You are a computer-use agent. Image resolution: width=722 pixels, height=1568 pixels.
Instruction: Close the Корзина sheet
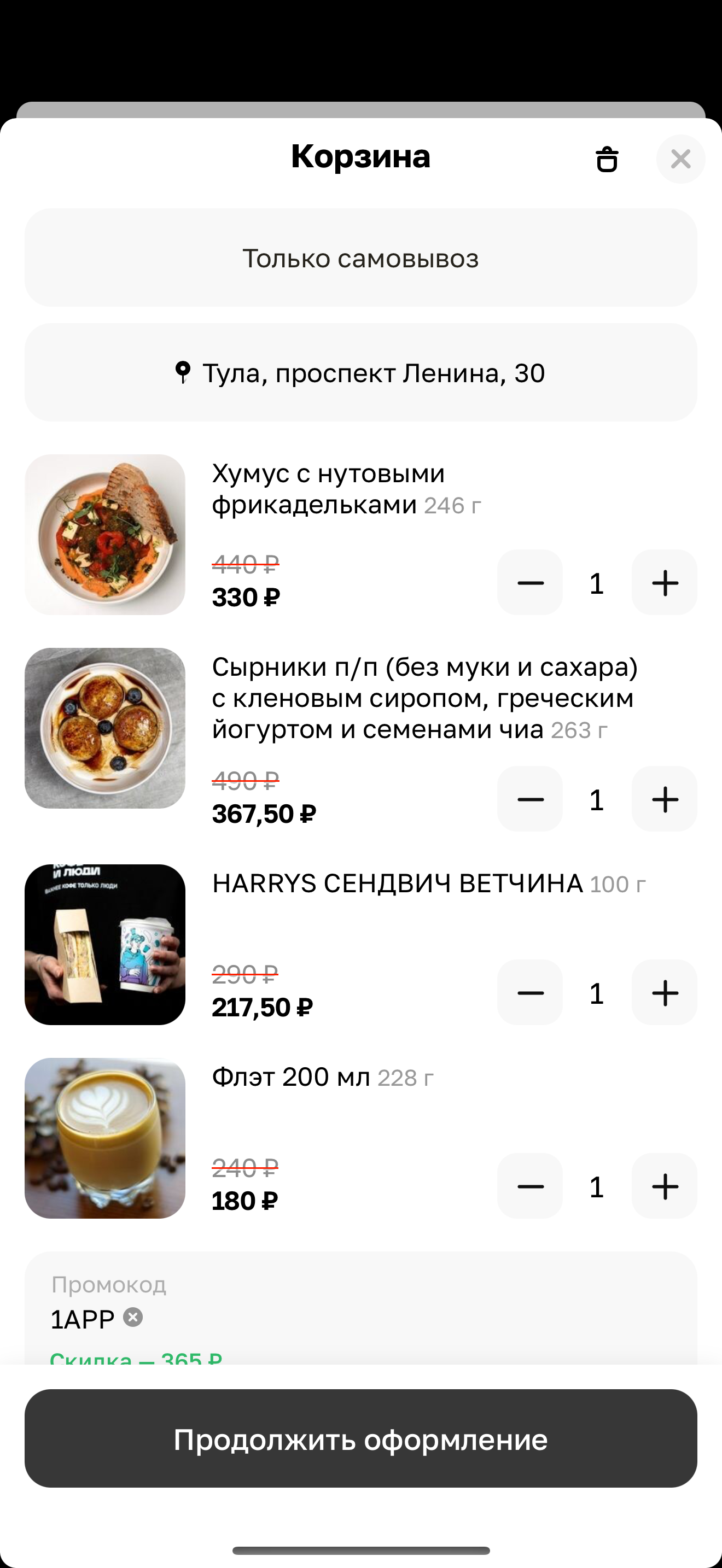click(680, 160)
